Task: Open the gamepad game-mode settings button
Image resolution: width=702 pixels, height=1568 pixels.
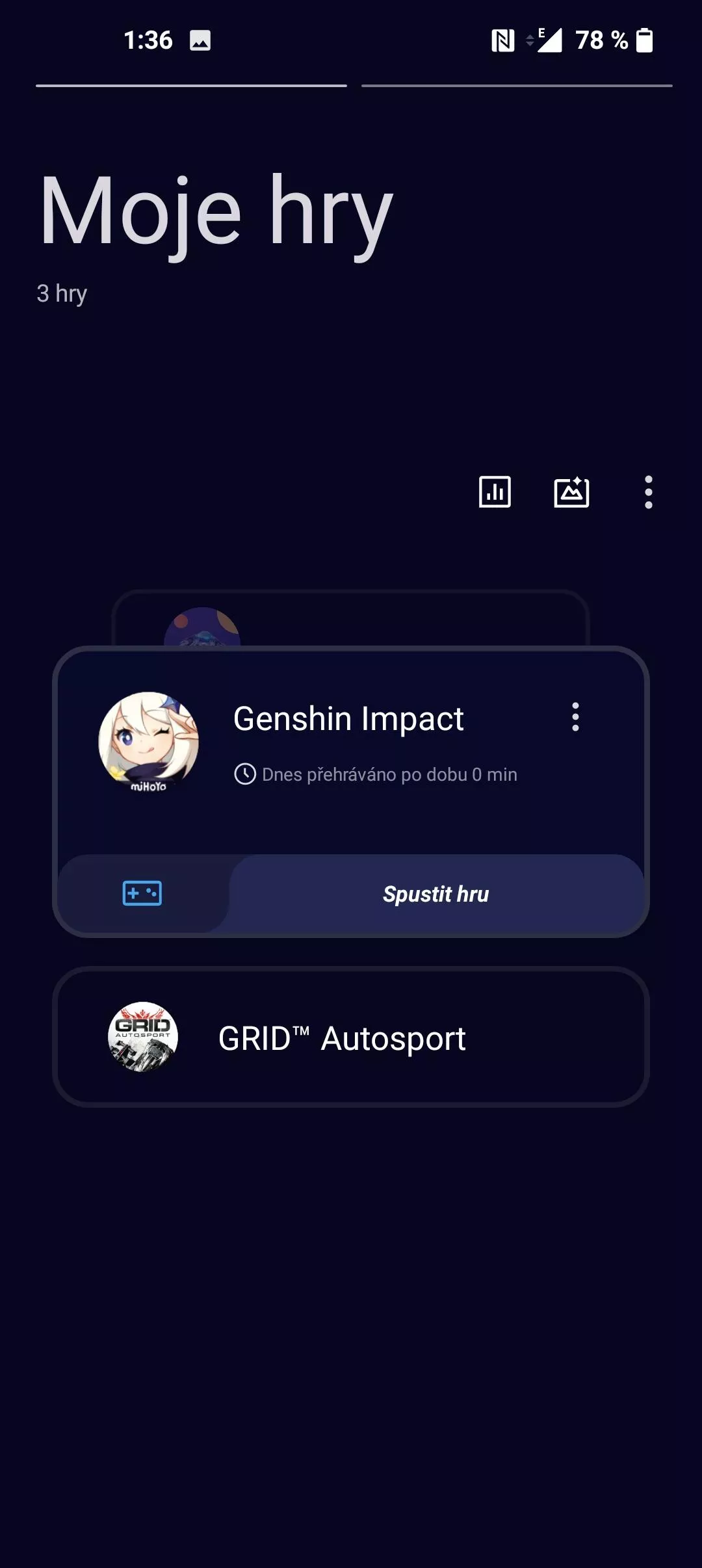Action: coord(142,894)
